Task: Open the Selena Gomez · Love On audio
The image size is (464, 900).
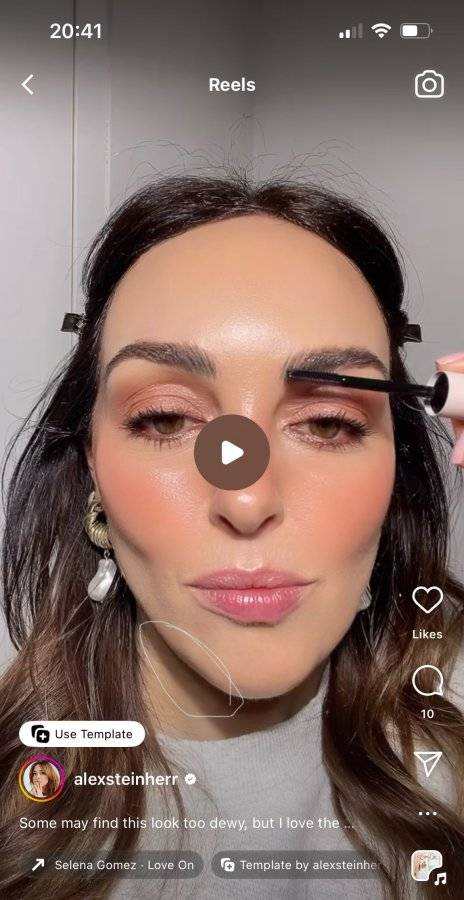Action: 112,865
